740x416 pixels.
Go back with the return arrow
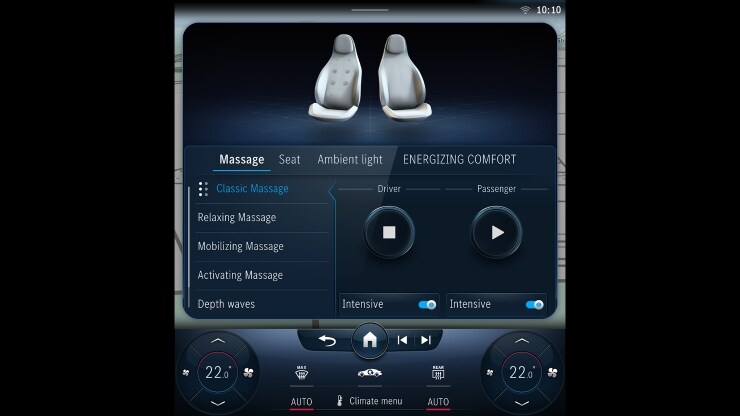pos(327,340)
